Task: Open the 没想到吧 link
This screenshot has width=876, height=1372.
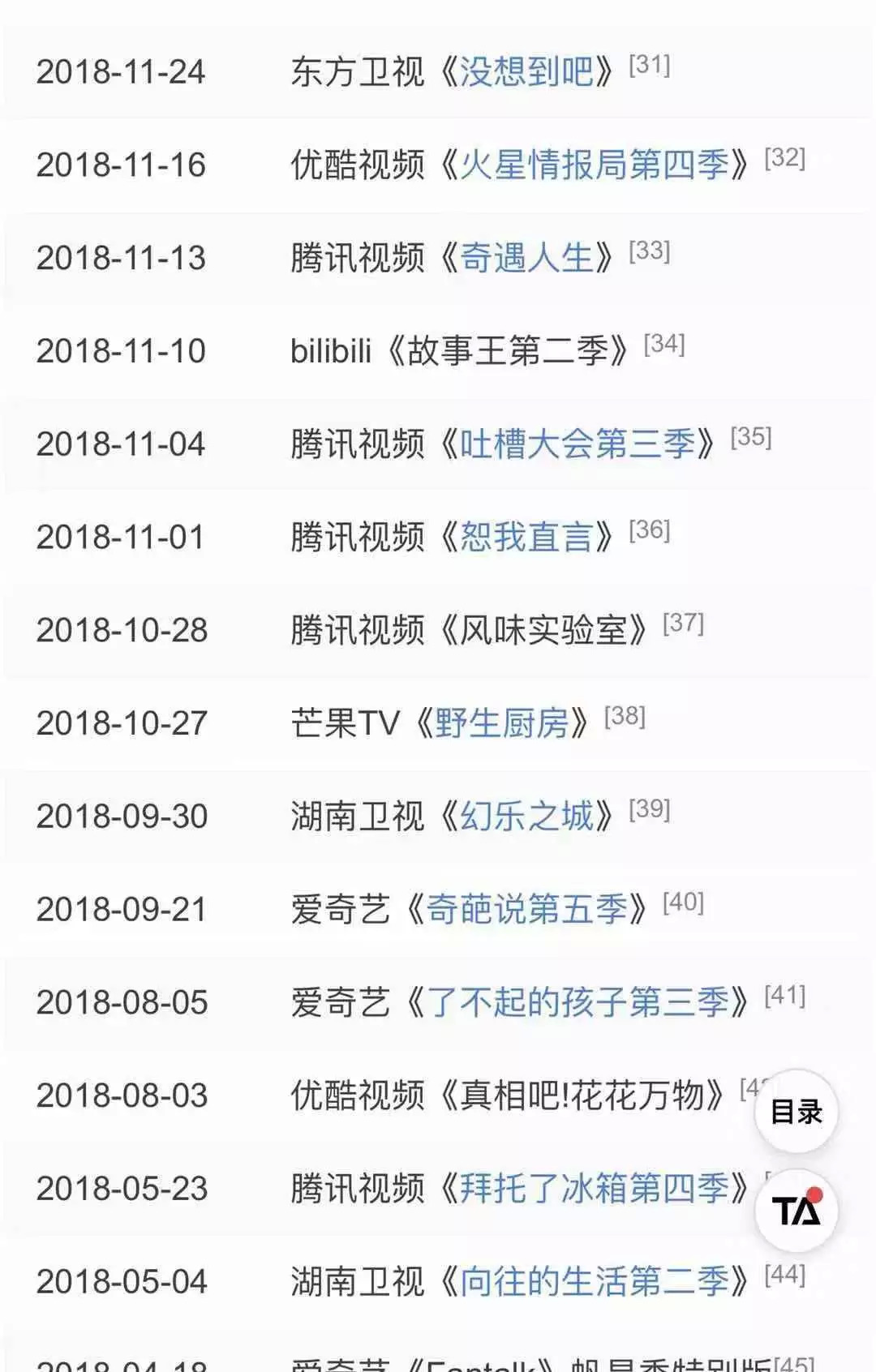Action: point(526,72)
